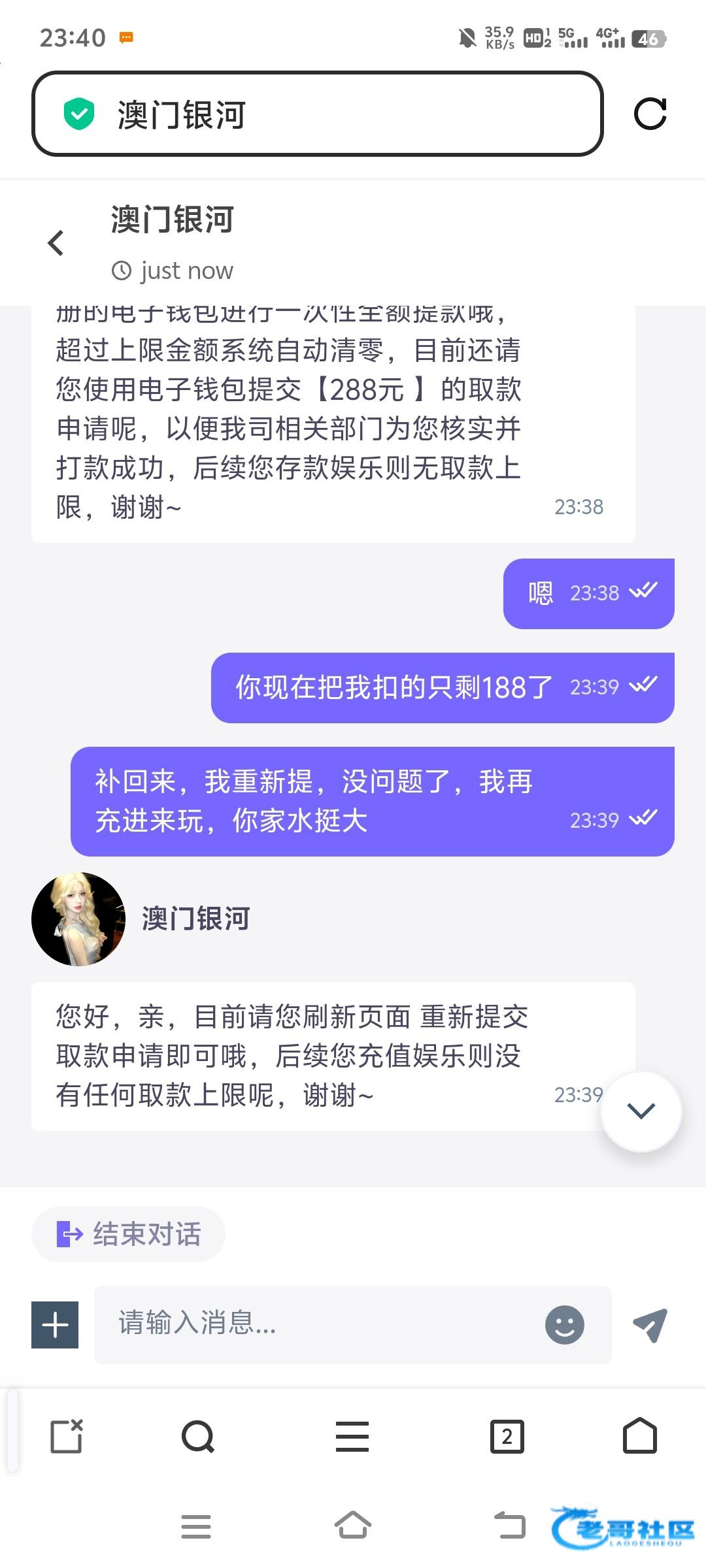The height and width of the screenshot is (1568, 706).
Task: Send the message with paper plane icon
Action: pos(650,1325)
